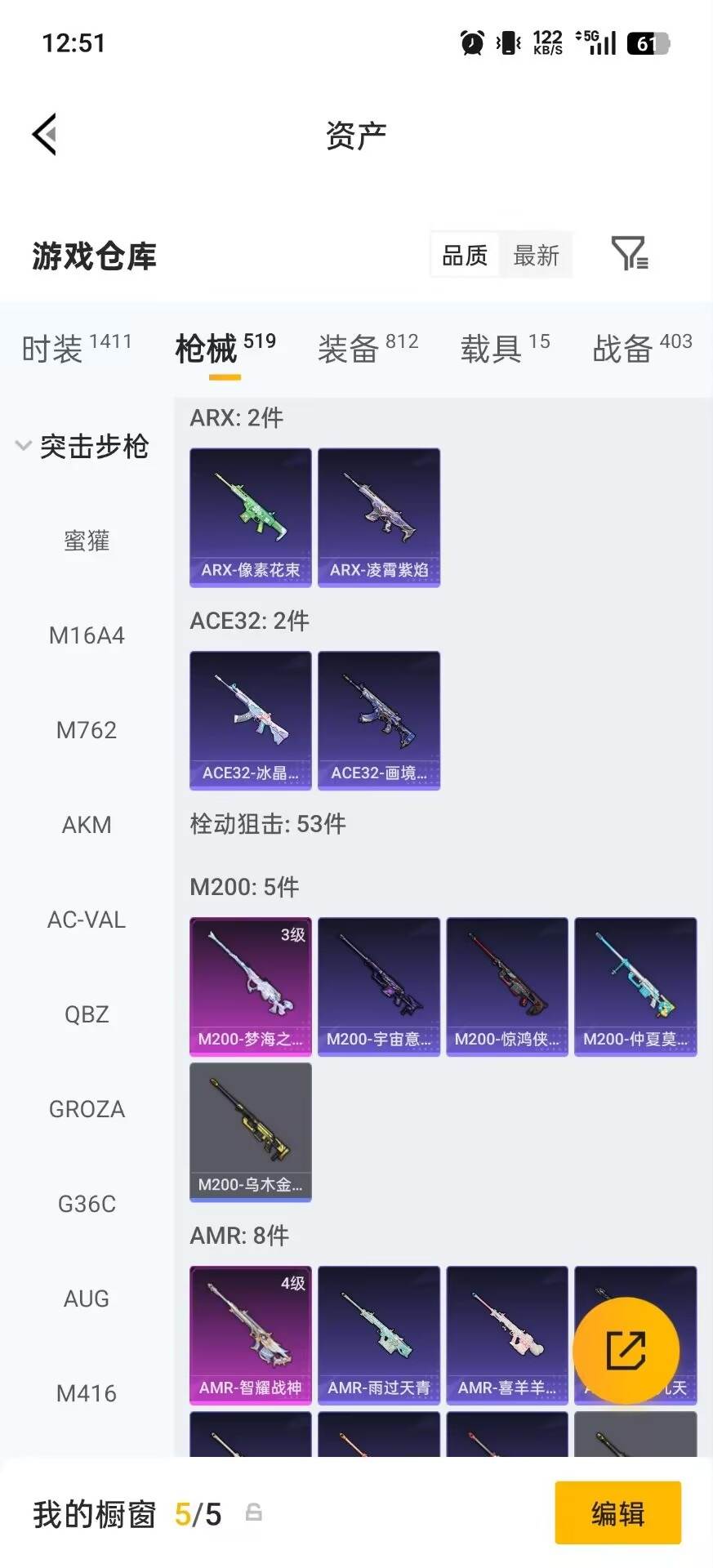This screenshot has height=1568, width=713.
Task: Sort by 品质
Action: coord(464,256)
